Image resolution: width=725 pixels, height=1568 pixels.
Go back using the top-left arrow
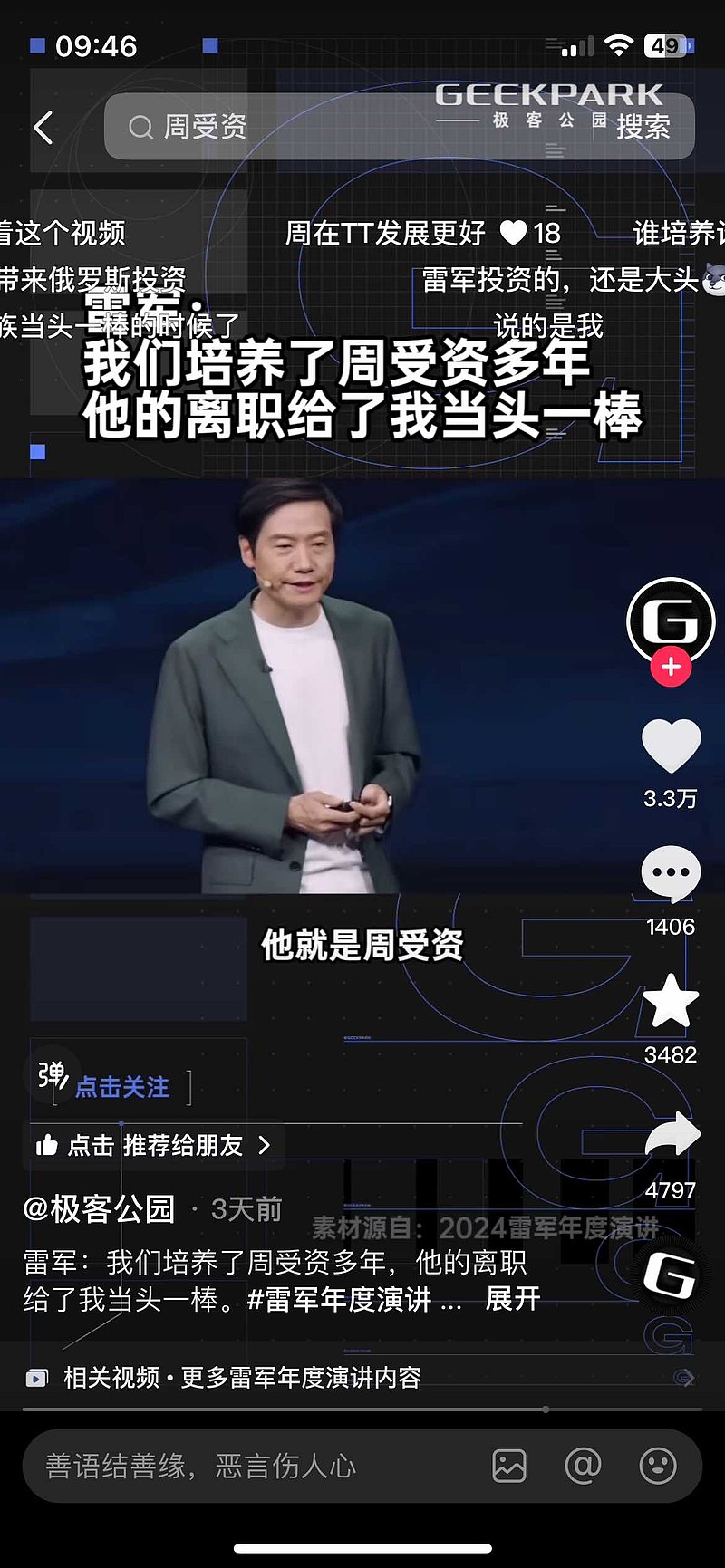pyautogui.click(x=43, y=127)
